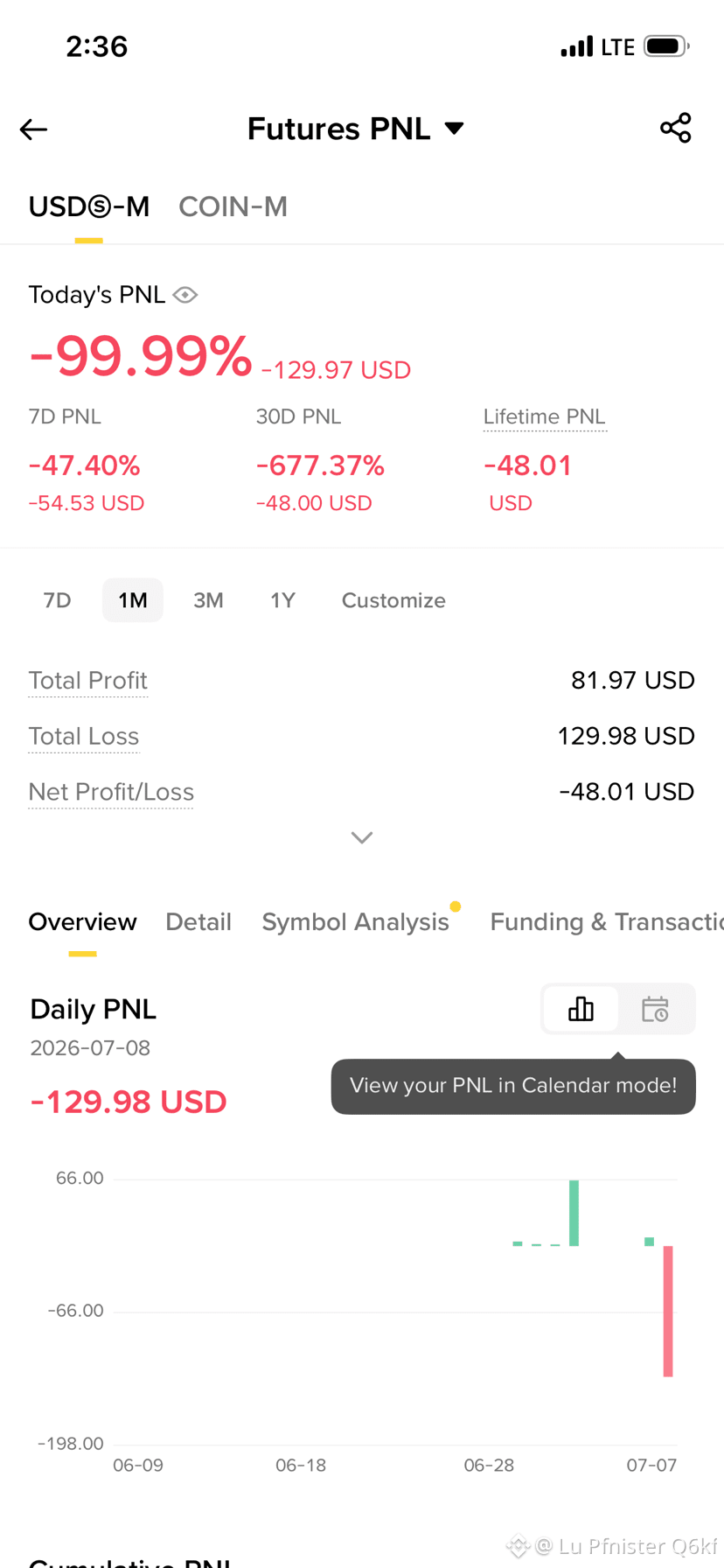Image resolution: width=724 pixels, height=1568 pixels.
Task: Go back using the arrow icon
Action: (x=33, y=129)
